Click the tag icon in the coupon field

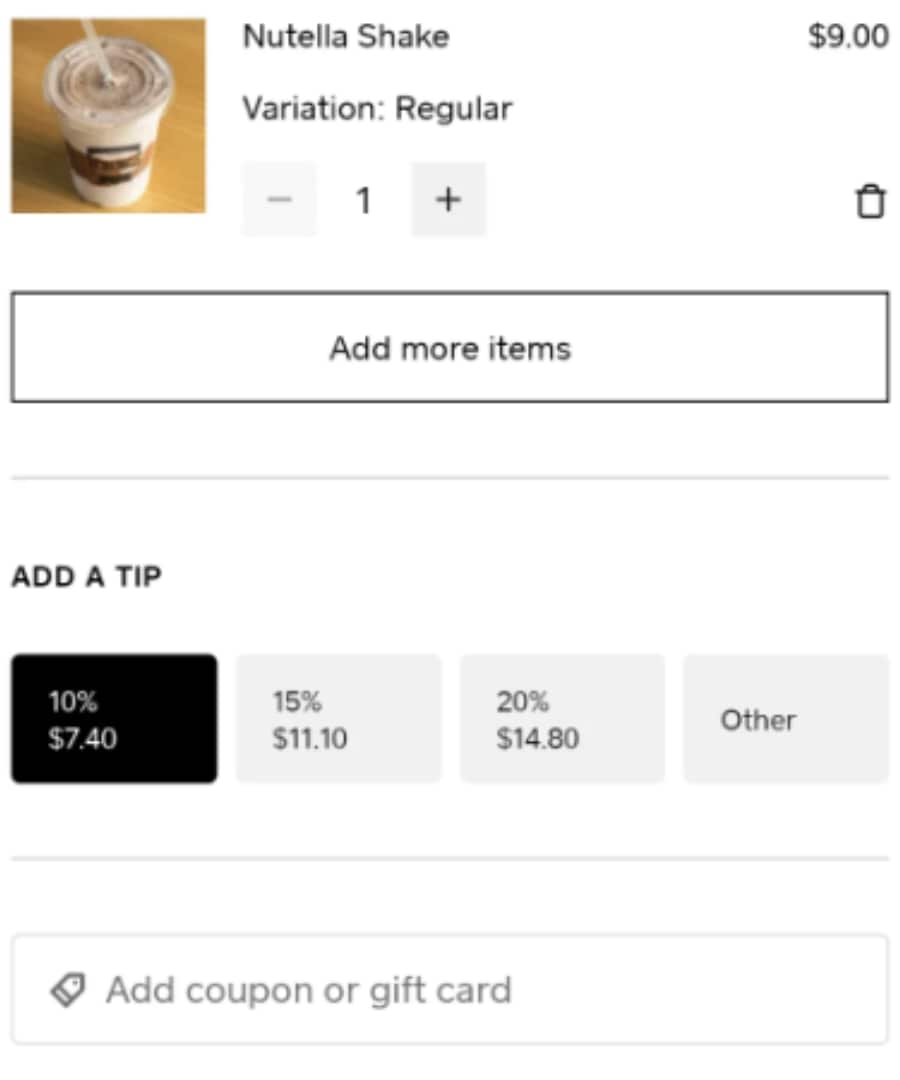(x=68, y=988)
